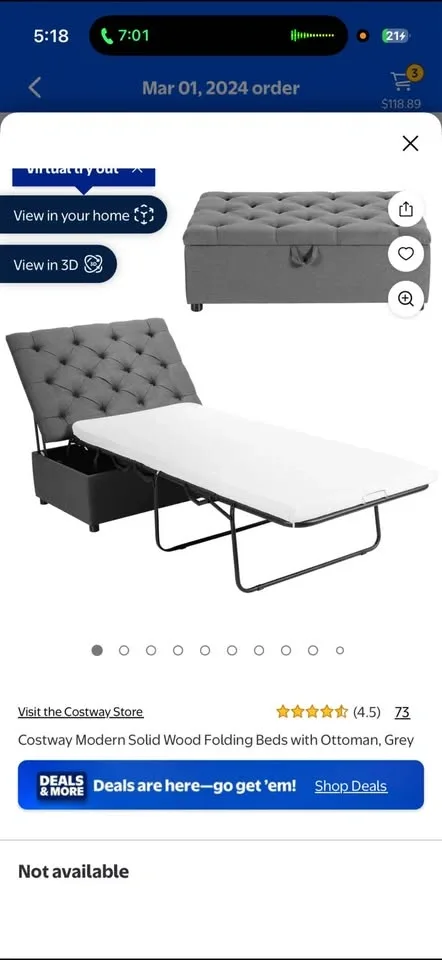
Task: Zoom into the product image
Action: tap(406, 298)
